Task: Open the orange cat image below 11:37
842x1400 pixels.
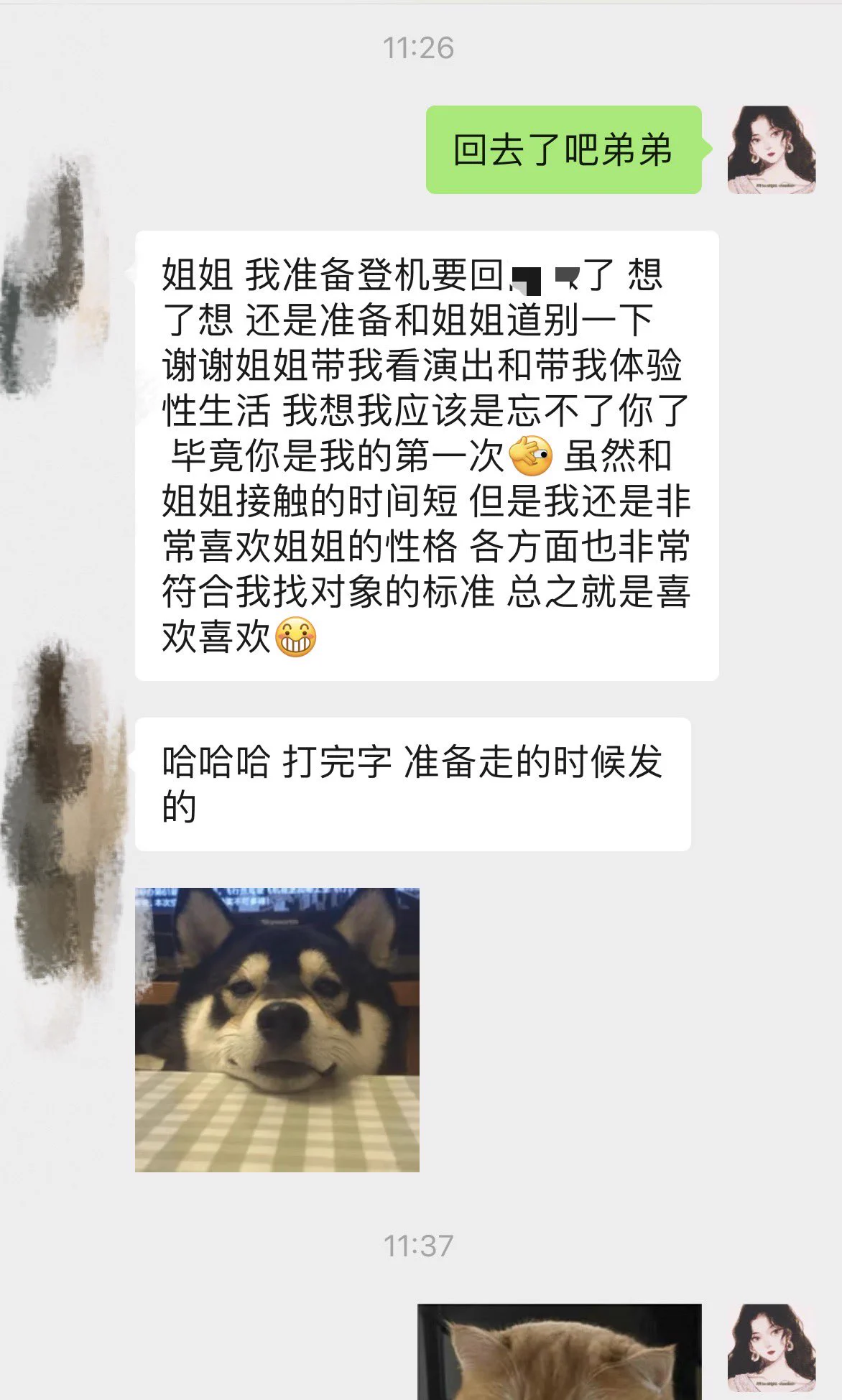Action: point(559,1352)
